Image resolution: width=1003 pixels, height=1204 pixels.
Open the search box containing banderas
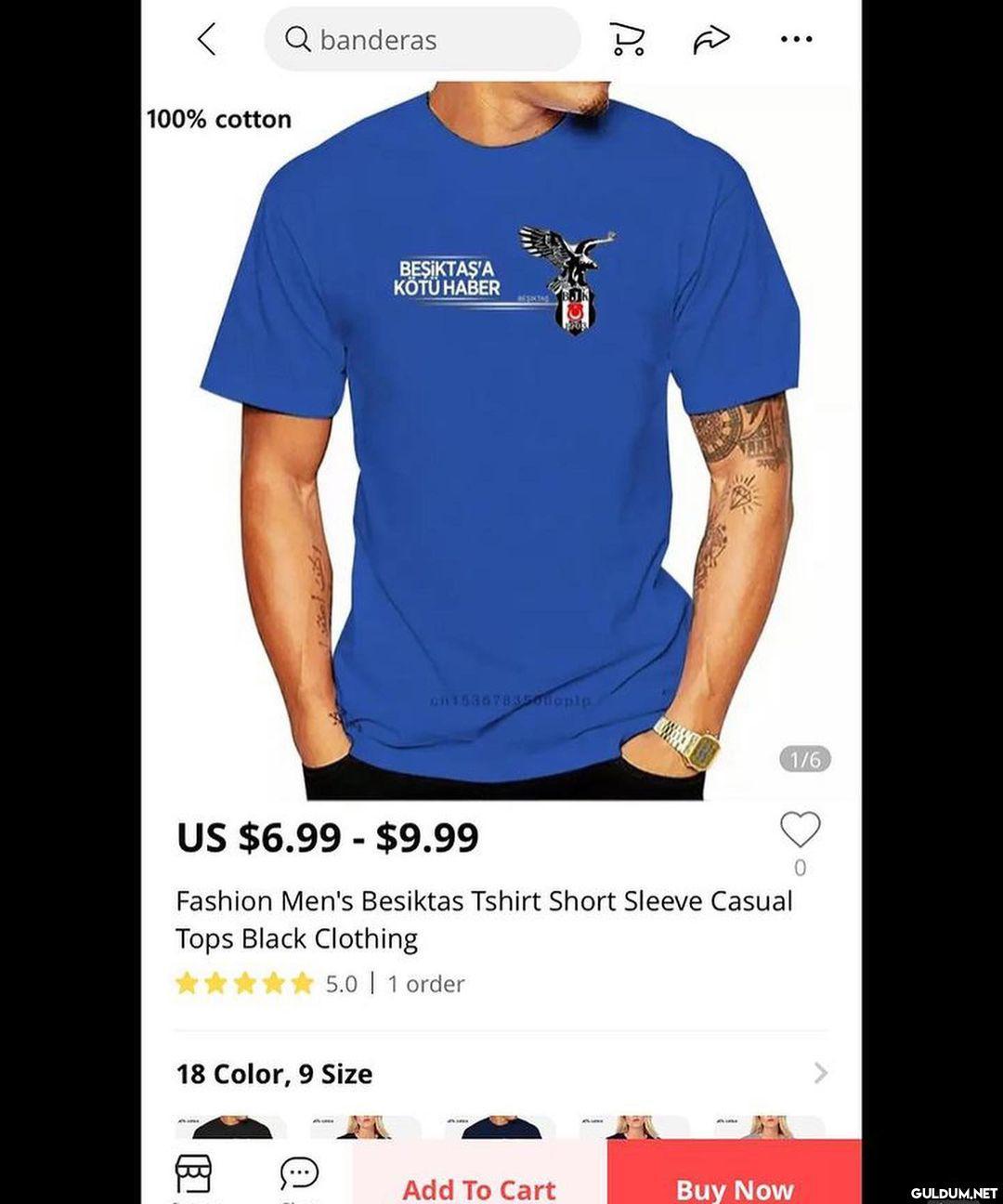[423, 40]
